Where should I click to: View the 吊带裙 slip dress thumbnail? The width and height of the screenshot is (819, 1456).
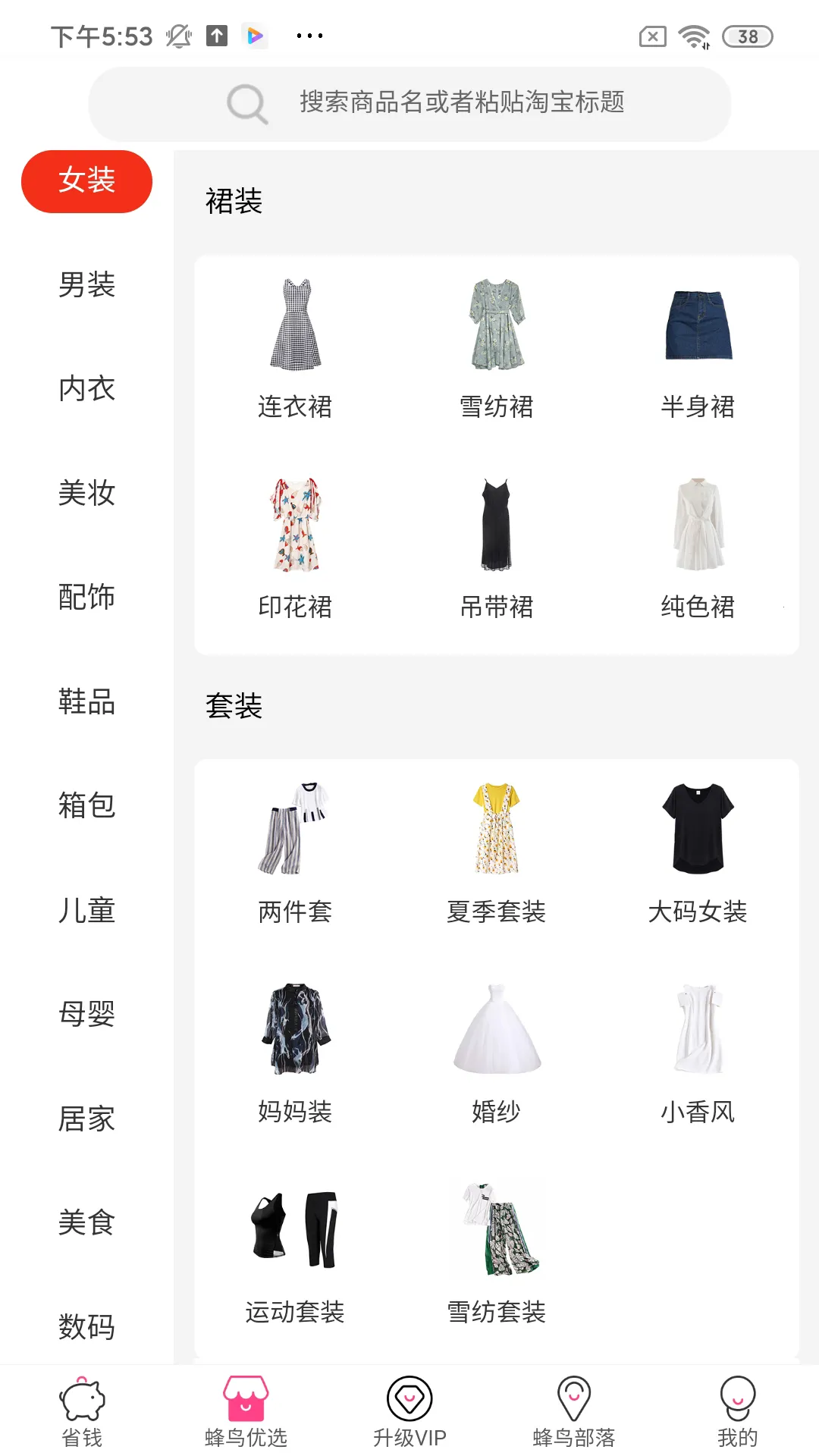pyautogui.click(x=497, y=527)
